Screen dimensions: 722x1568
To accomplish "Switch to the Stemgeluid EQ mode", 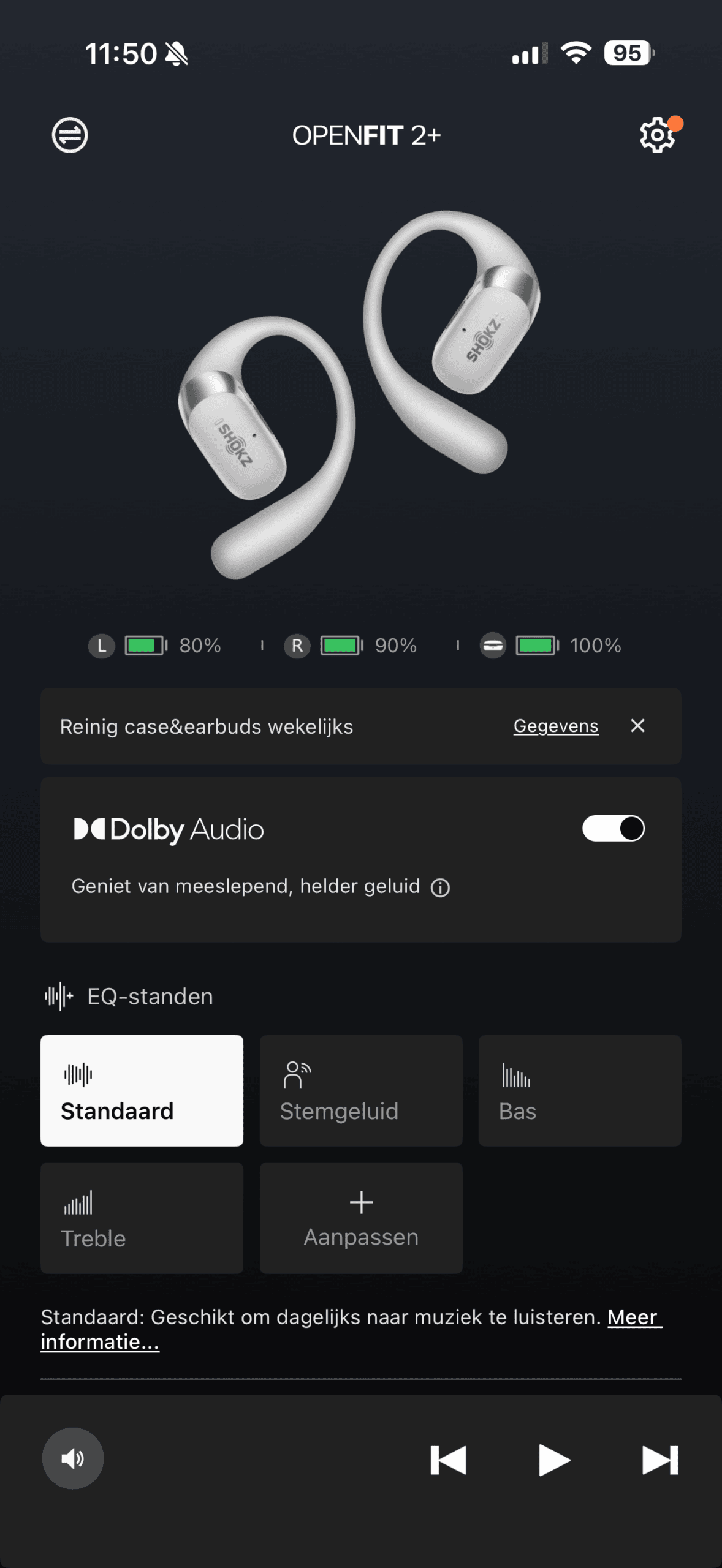I will (360, 1090).
